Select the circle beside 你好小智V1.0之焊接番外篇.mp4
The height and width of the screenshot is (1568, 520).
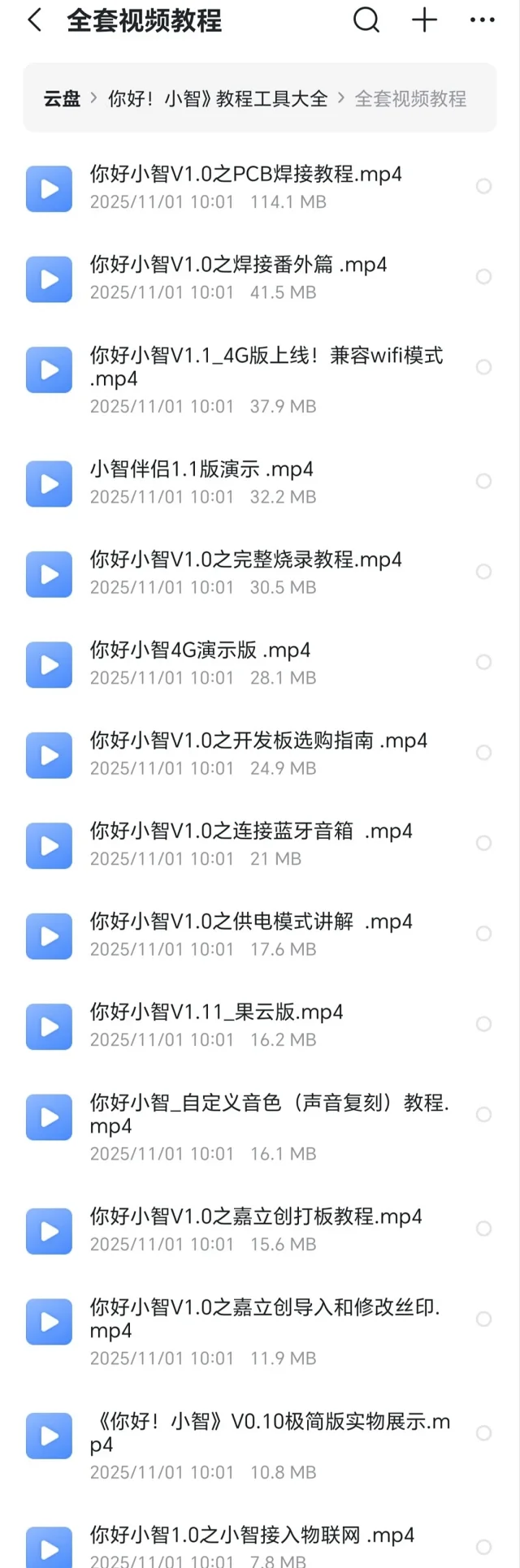483,277
